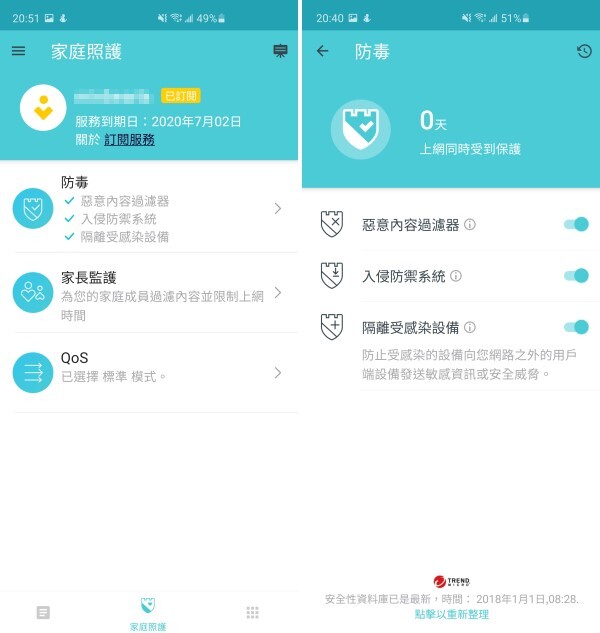Disable the 入侵防禦系統 switch

(x=576, y=276)
